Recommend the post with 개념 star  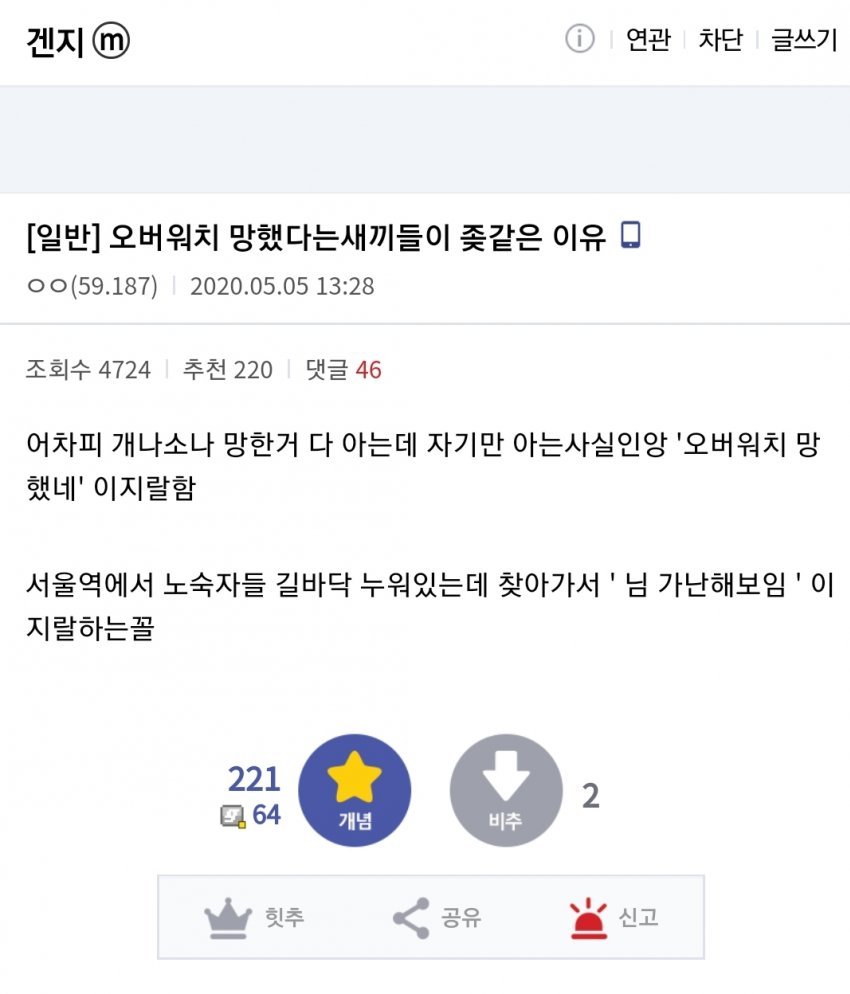point(354,790)
